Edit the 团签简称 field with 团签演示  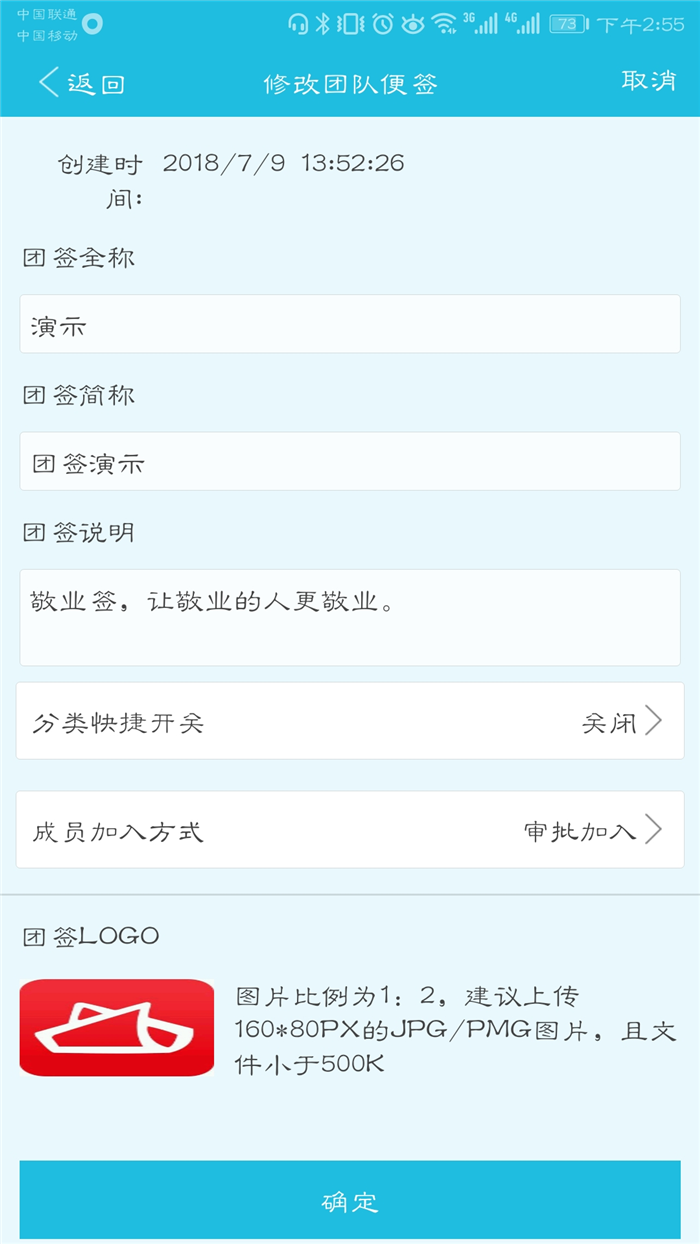[x=350, y=461]
